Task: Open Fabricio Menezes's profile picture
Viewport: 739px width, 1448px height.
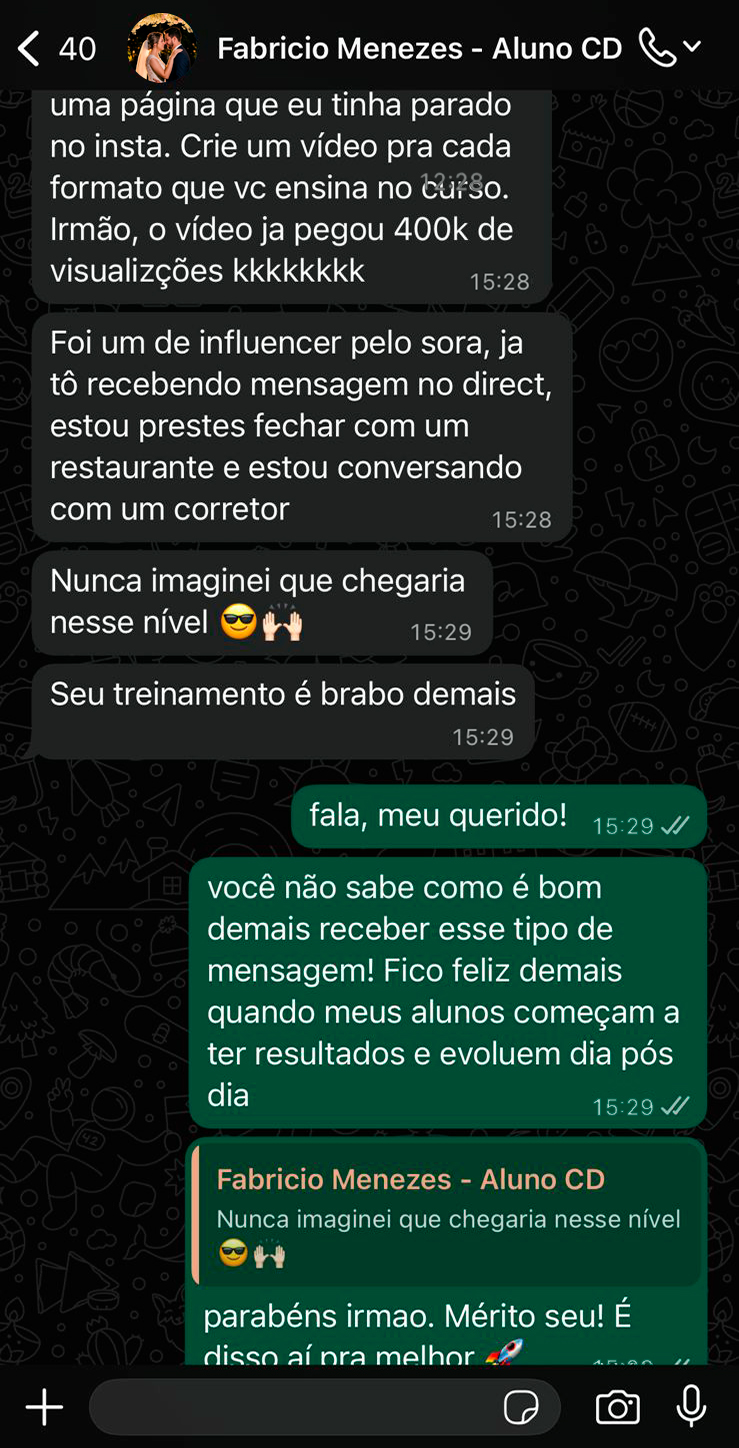Action: (161, 47)
